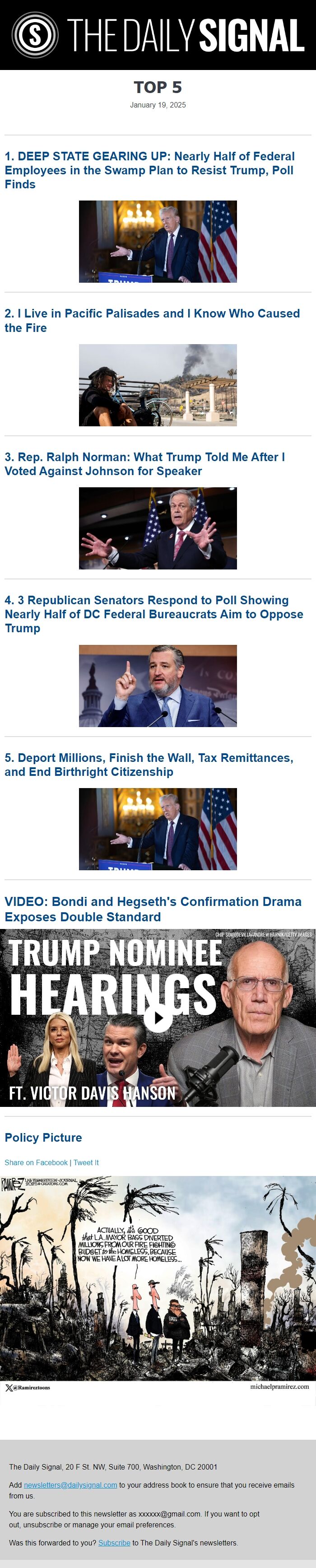Tap the firefighter photo under Pacific Palisades story

point(158,385)
